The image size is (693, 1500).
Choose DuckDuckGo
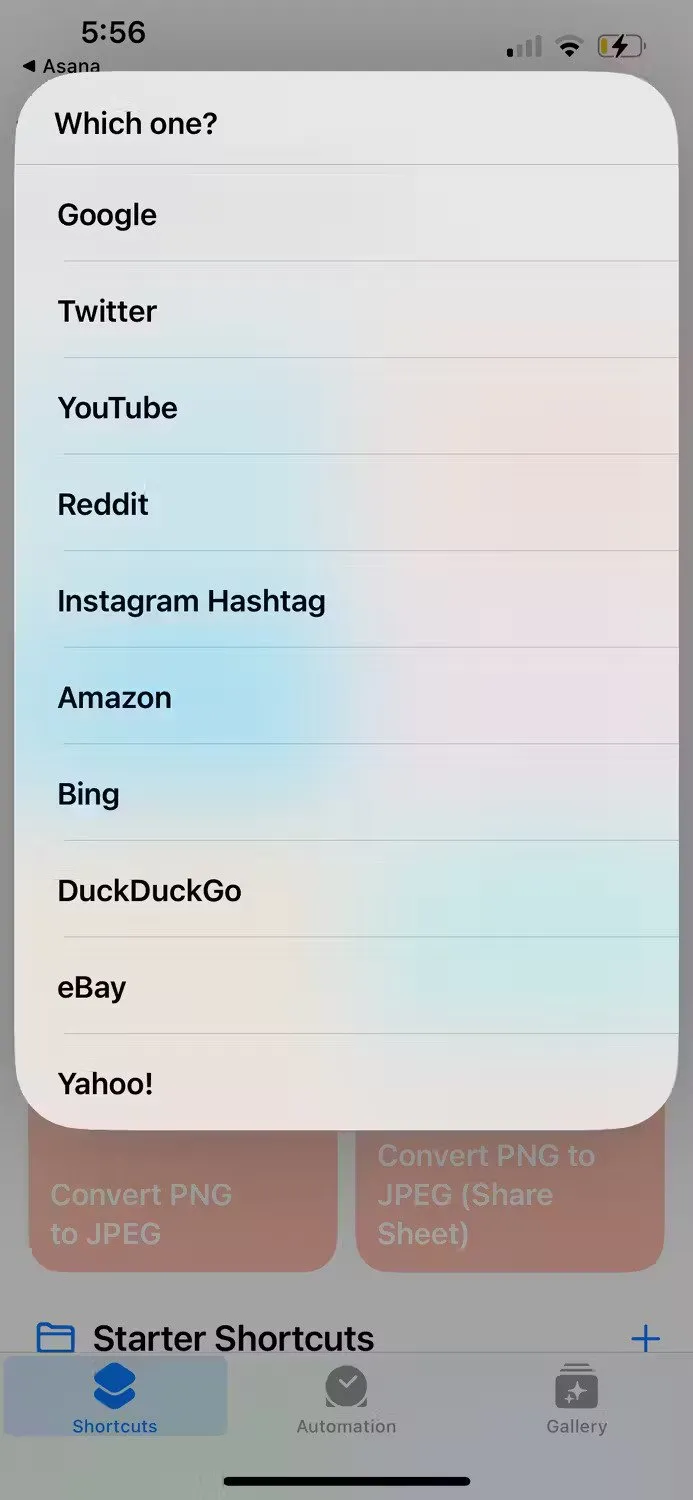149,890
